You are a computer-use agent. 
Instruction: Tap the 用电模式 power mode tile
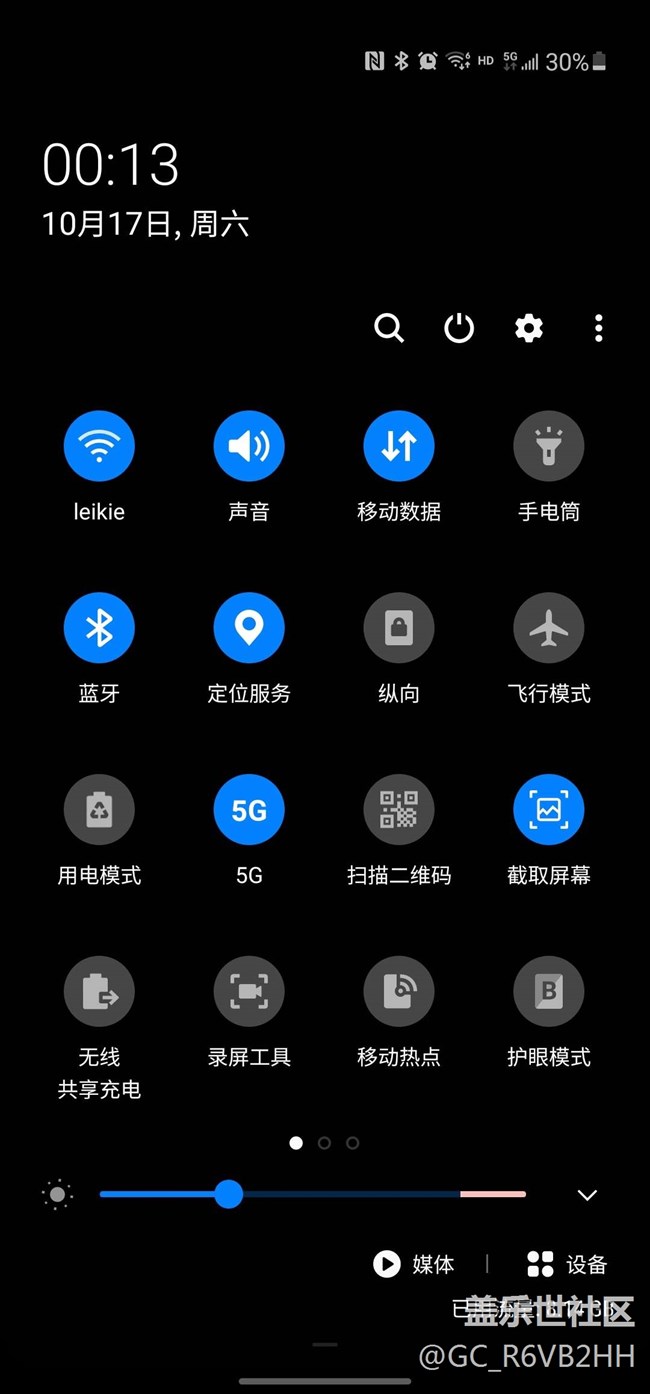(99, 810)
